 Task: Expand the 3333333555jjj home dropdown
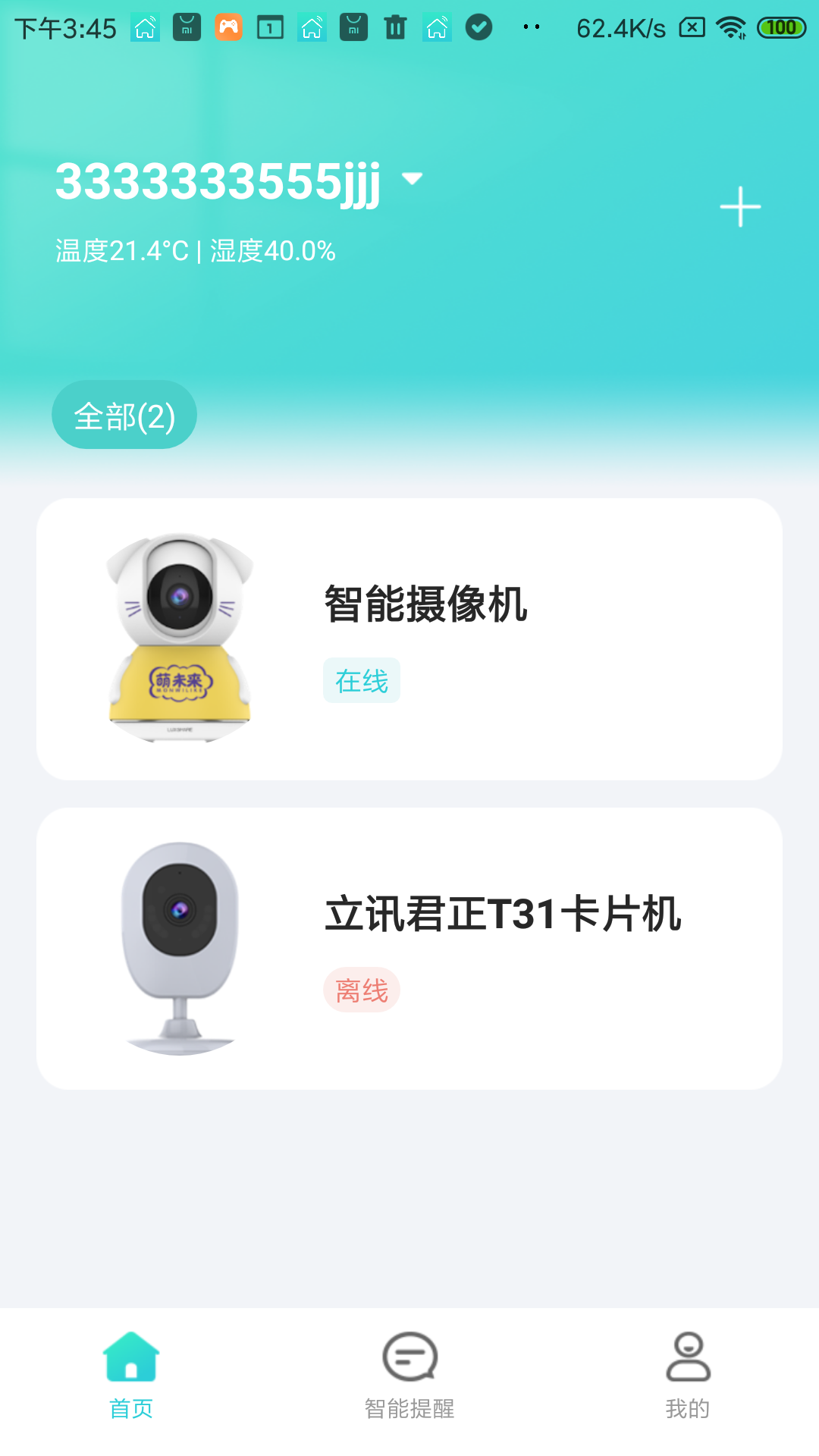click(412, 179)
